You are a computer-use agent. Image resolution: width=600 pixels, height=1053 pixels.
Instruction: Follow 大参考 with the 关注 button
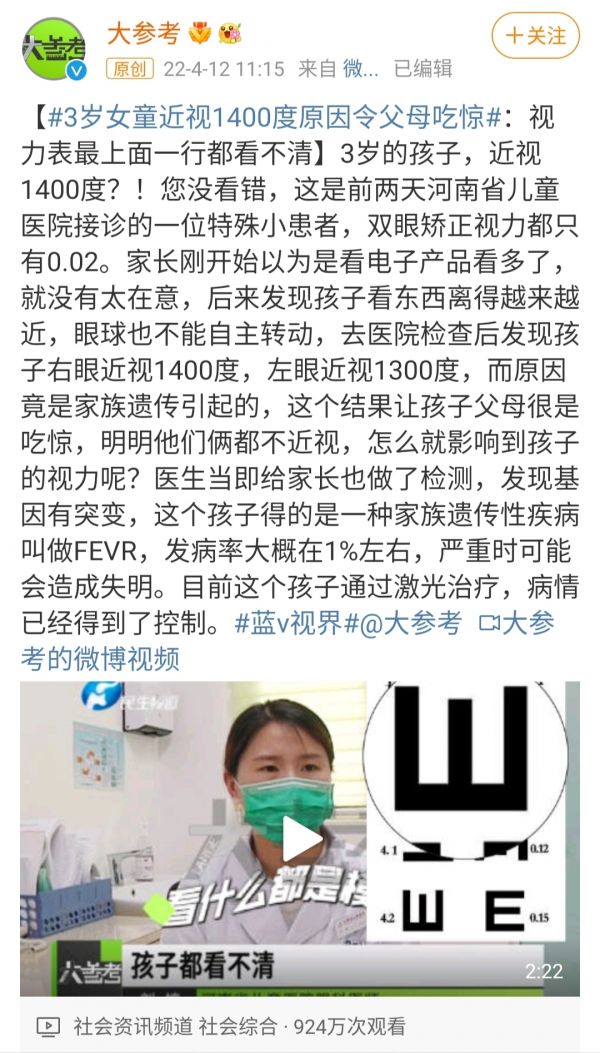click(535, 36)
